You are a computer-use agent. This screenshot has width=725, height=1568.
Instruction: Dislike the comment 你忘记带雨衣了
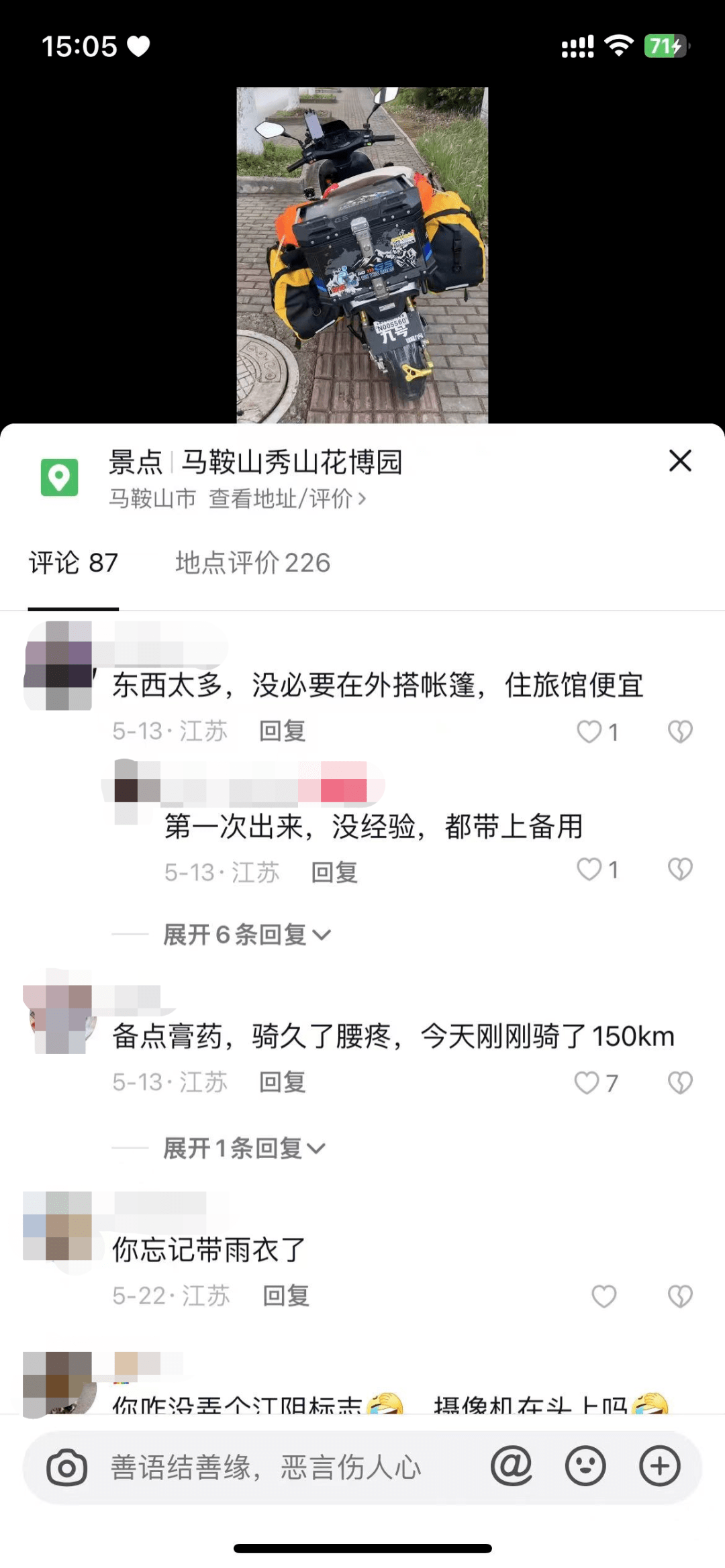pos(679,1296)
